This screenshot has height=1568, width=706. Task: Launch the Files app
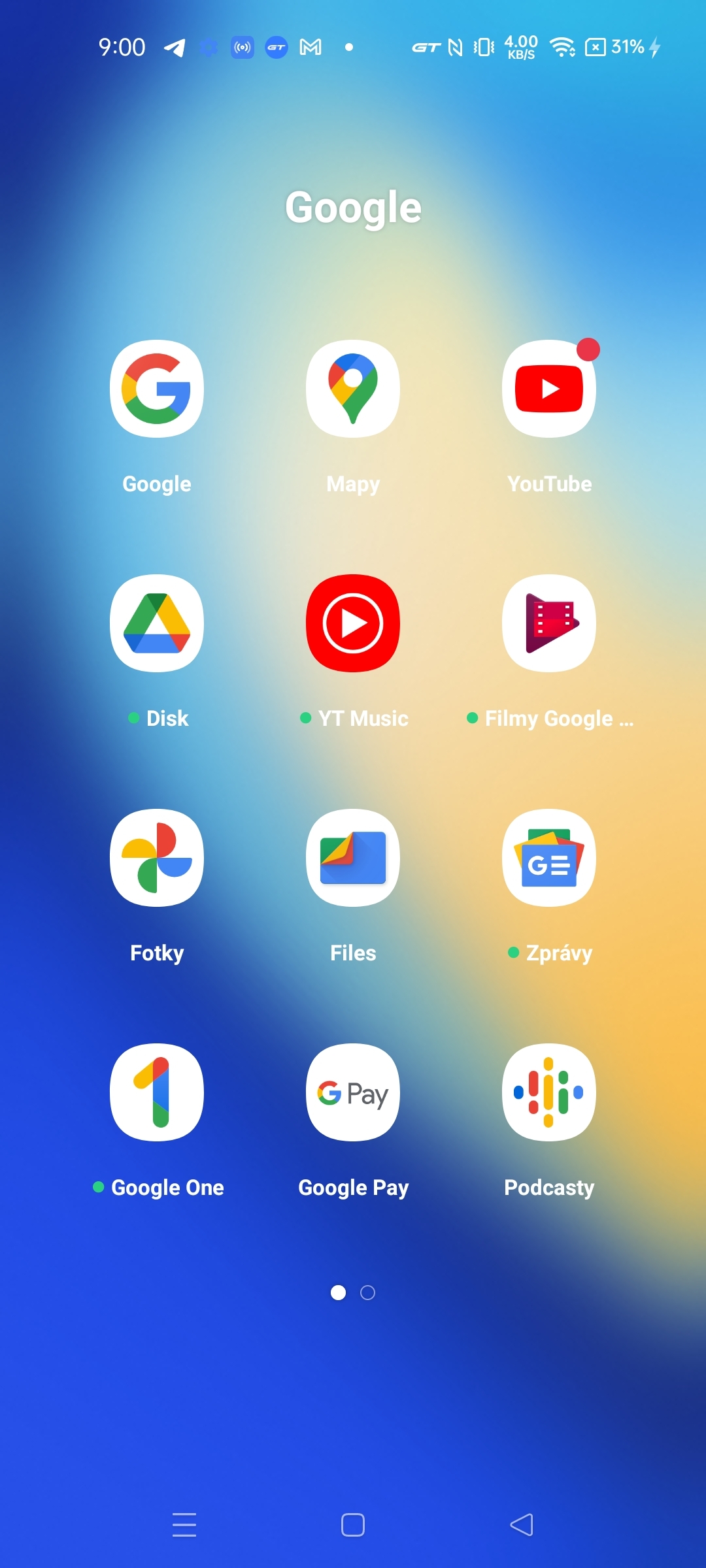[353, 857]
